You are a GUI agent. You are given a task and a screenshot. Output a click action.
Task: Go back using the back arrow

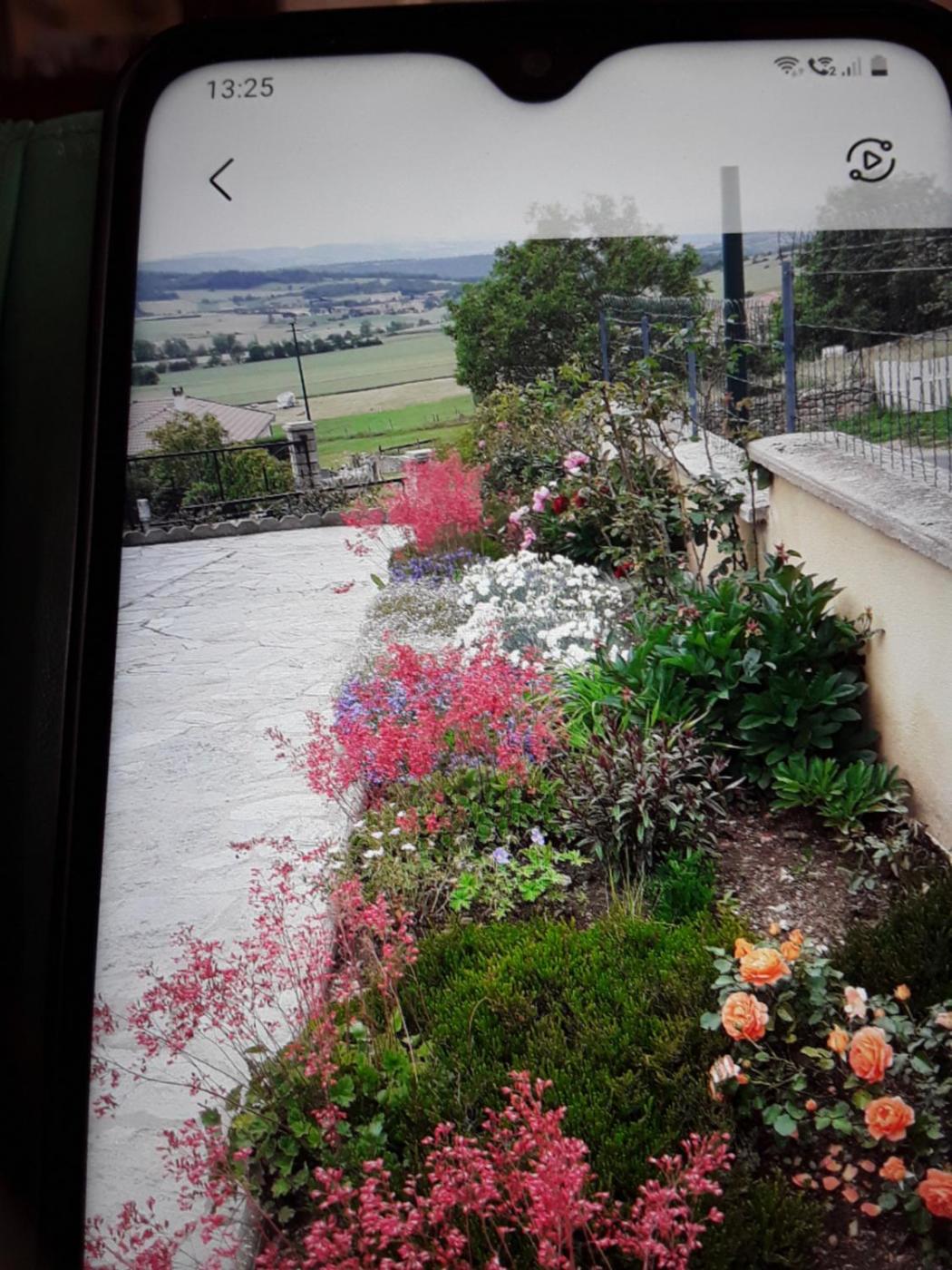(x=222, y=180)
